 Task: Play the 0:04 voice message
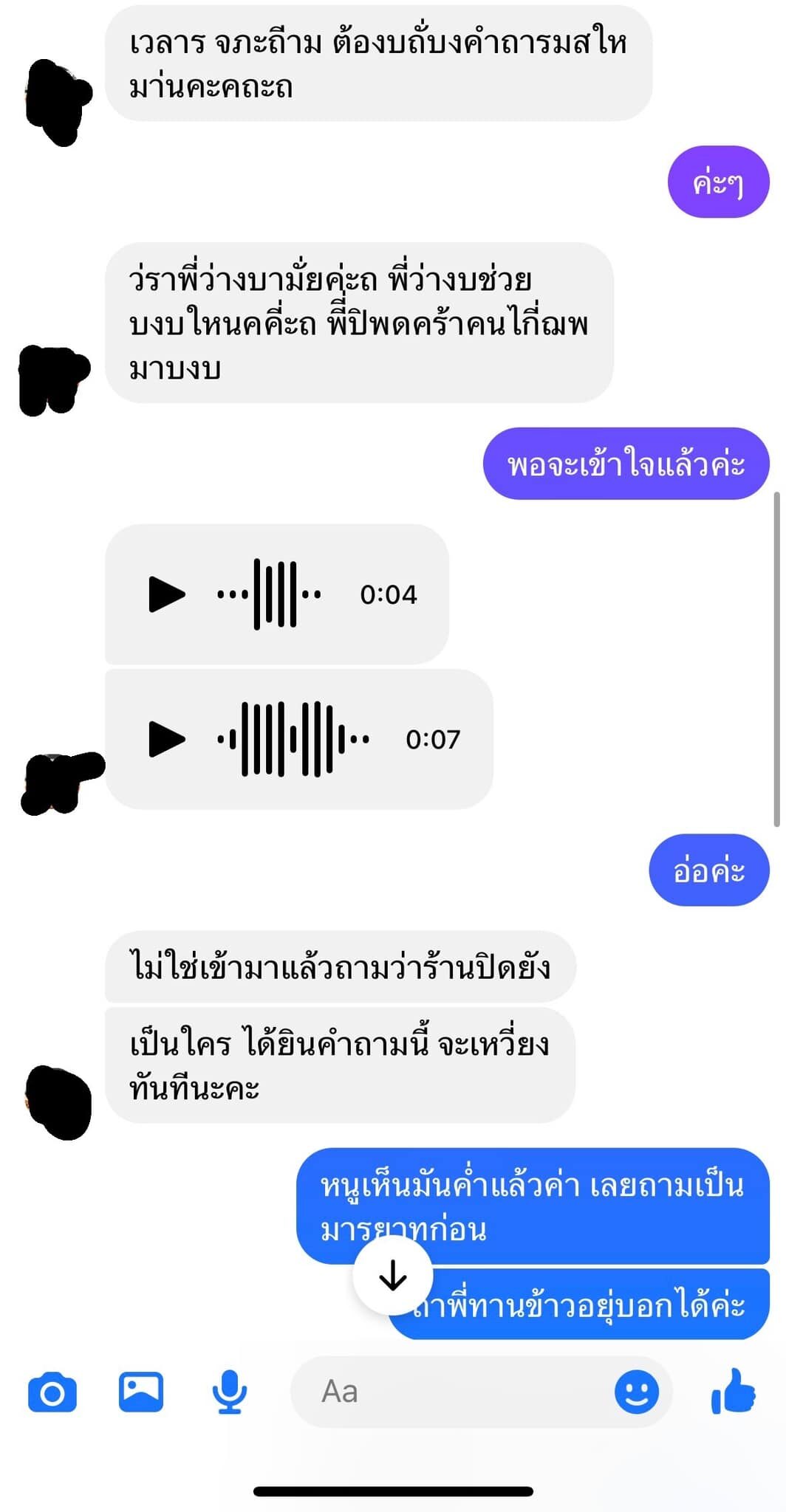167,594
